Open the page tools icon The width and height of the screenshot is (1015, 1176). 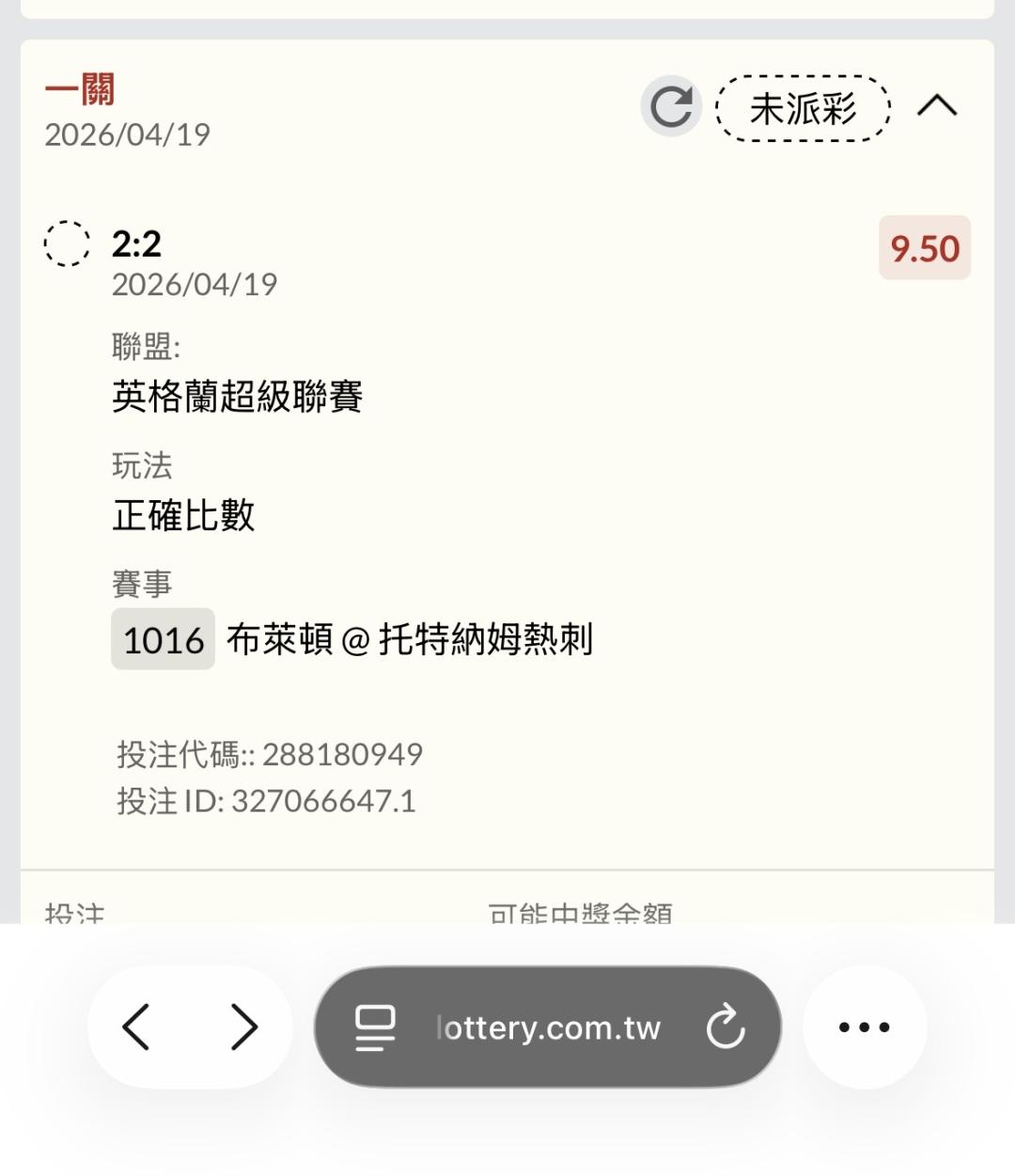pos(375,1027)
